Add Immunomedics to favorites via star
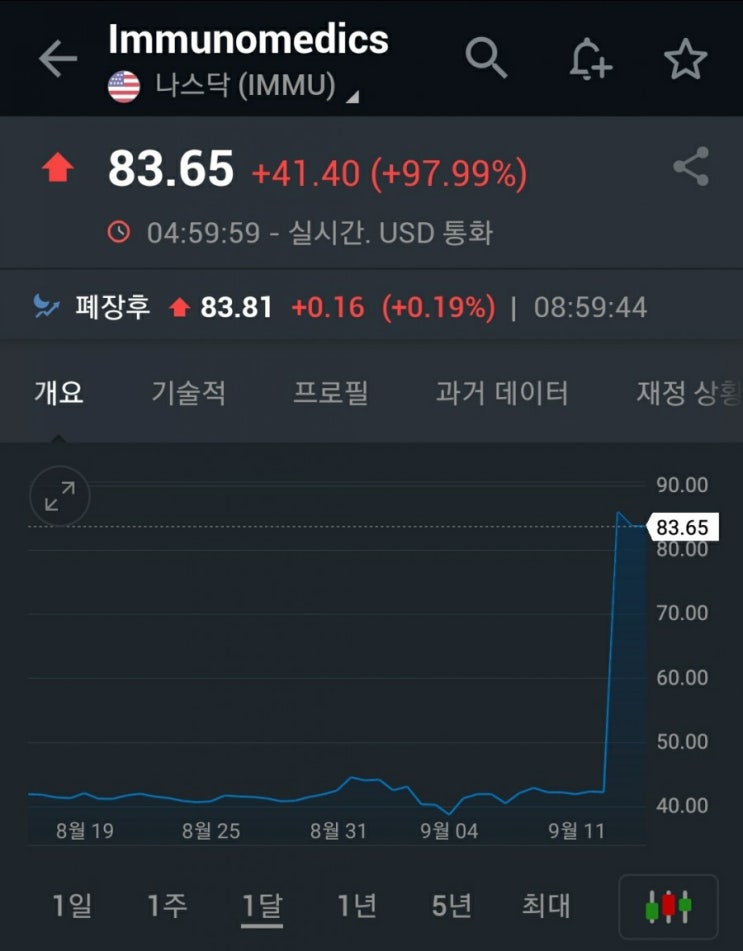 [x=687, y=57]
